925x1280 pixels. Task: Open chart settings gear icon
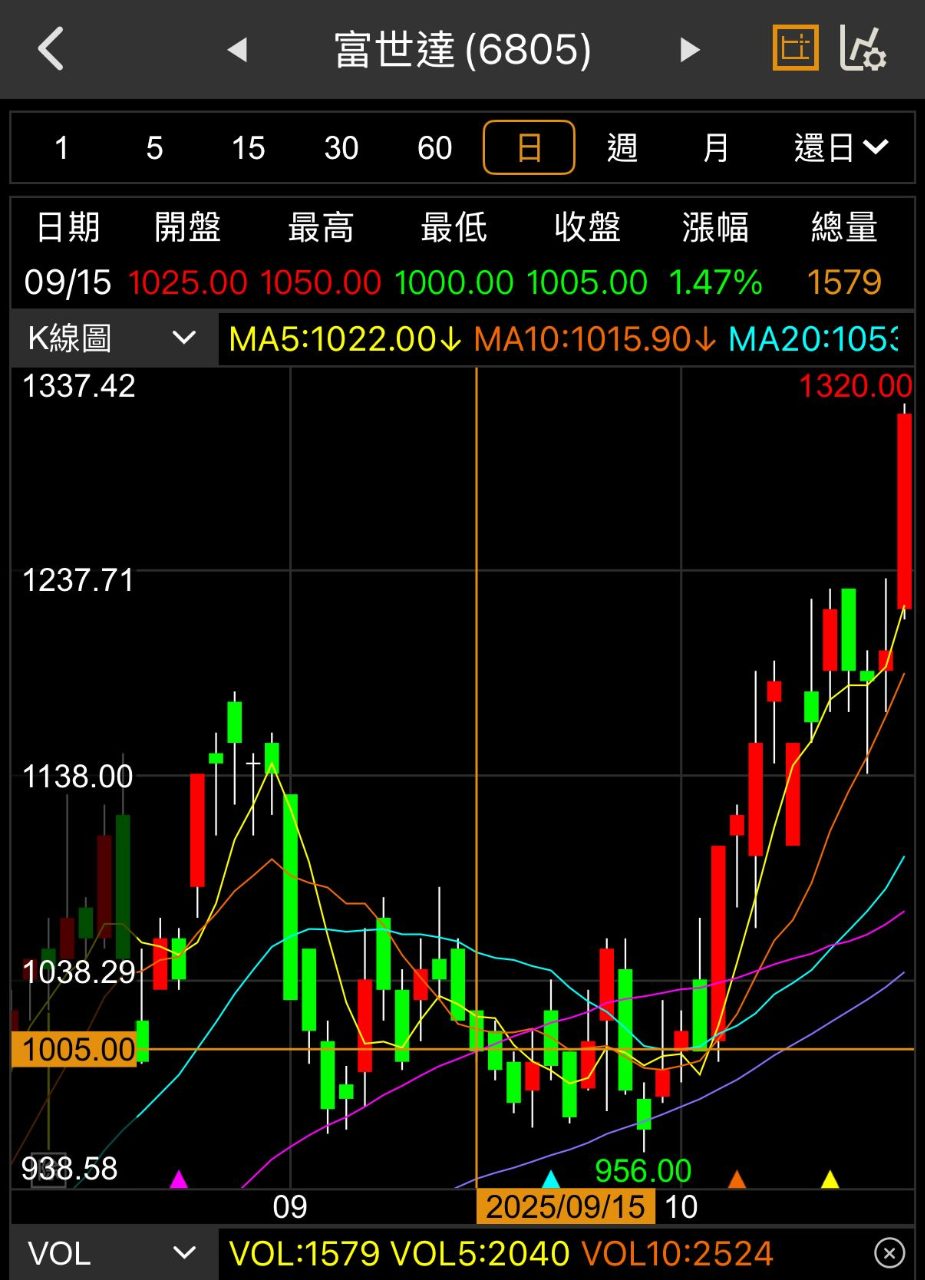[863, 49]
